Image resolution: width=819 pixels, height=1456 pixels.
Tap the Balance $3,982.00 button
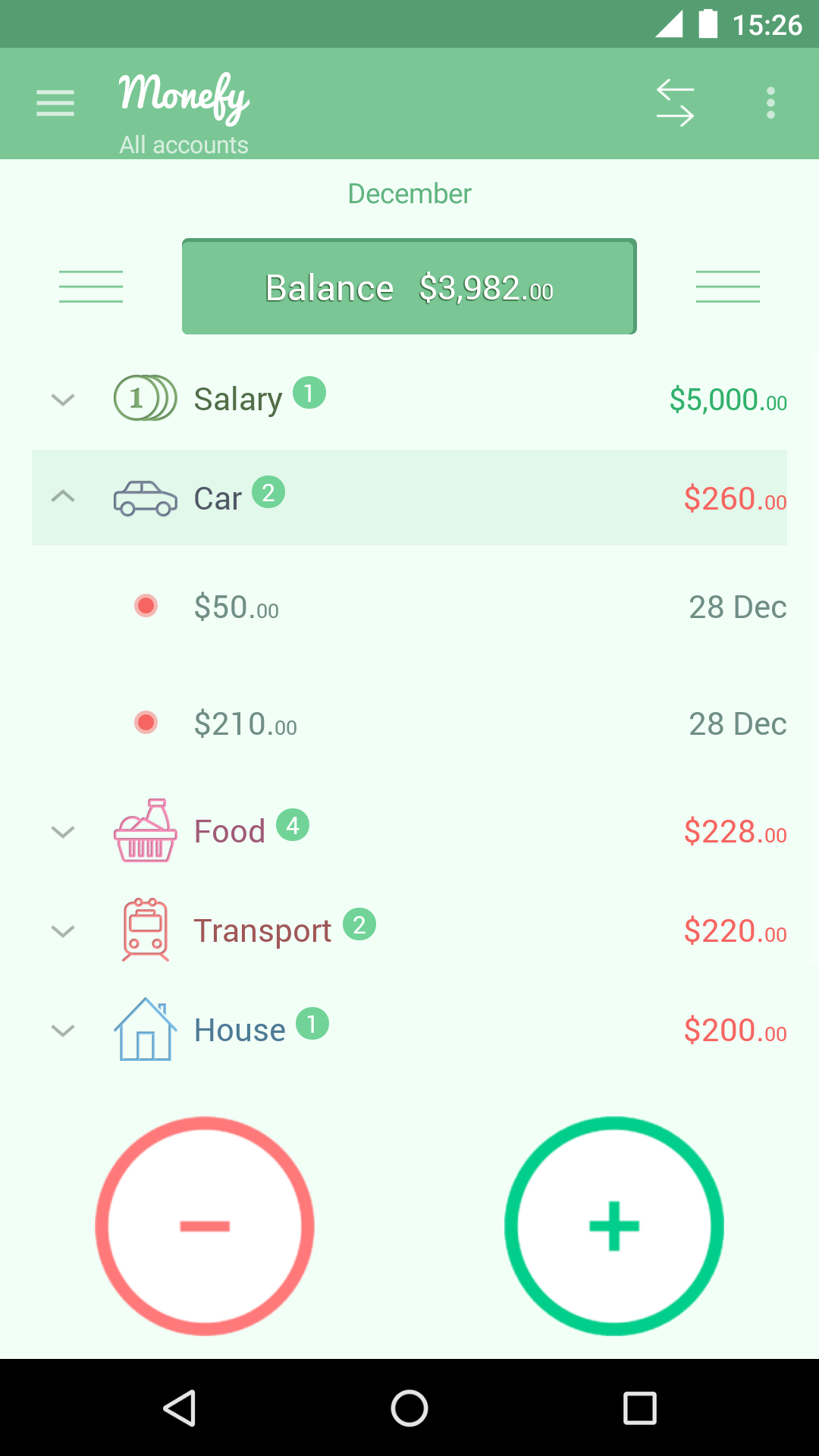(x=409, y=287)
